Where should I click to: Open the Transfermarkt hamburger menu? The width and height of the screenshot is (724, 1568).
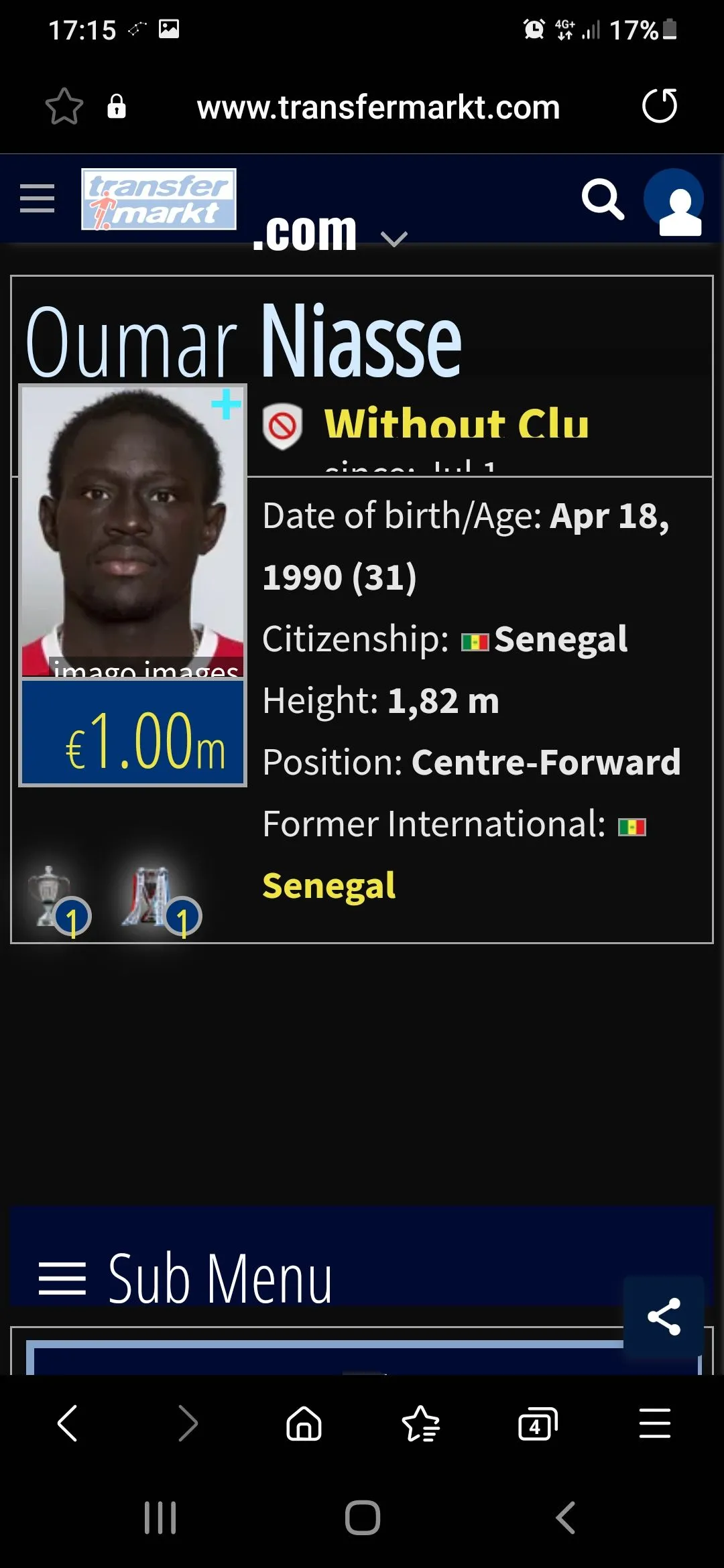(38, 198)
